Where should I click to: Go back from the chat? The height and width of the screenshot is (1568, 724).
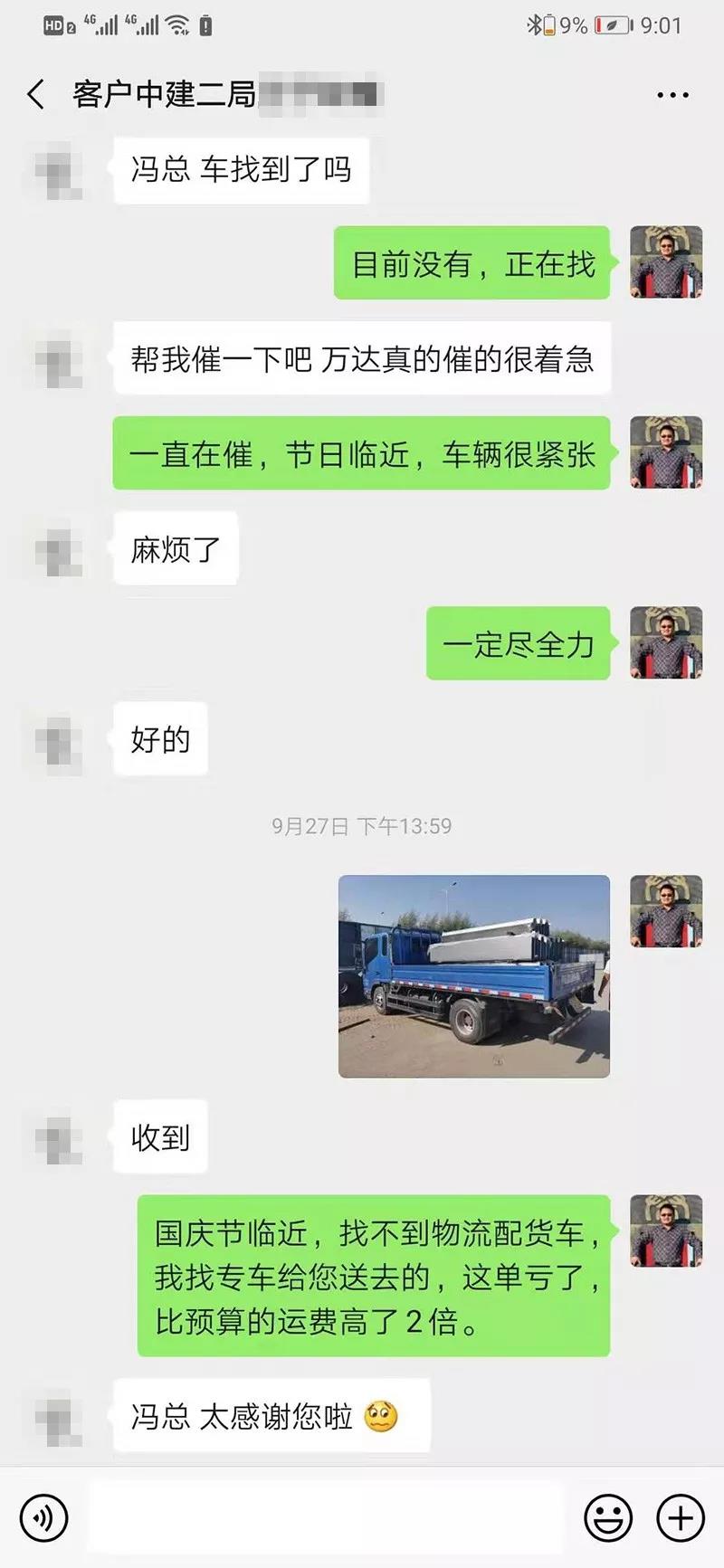(x=36, y=94)
